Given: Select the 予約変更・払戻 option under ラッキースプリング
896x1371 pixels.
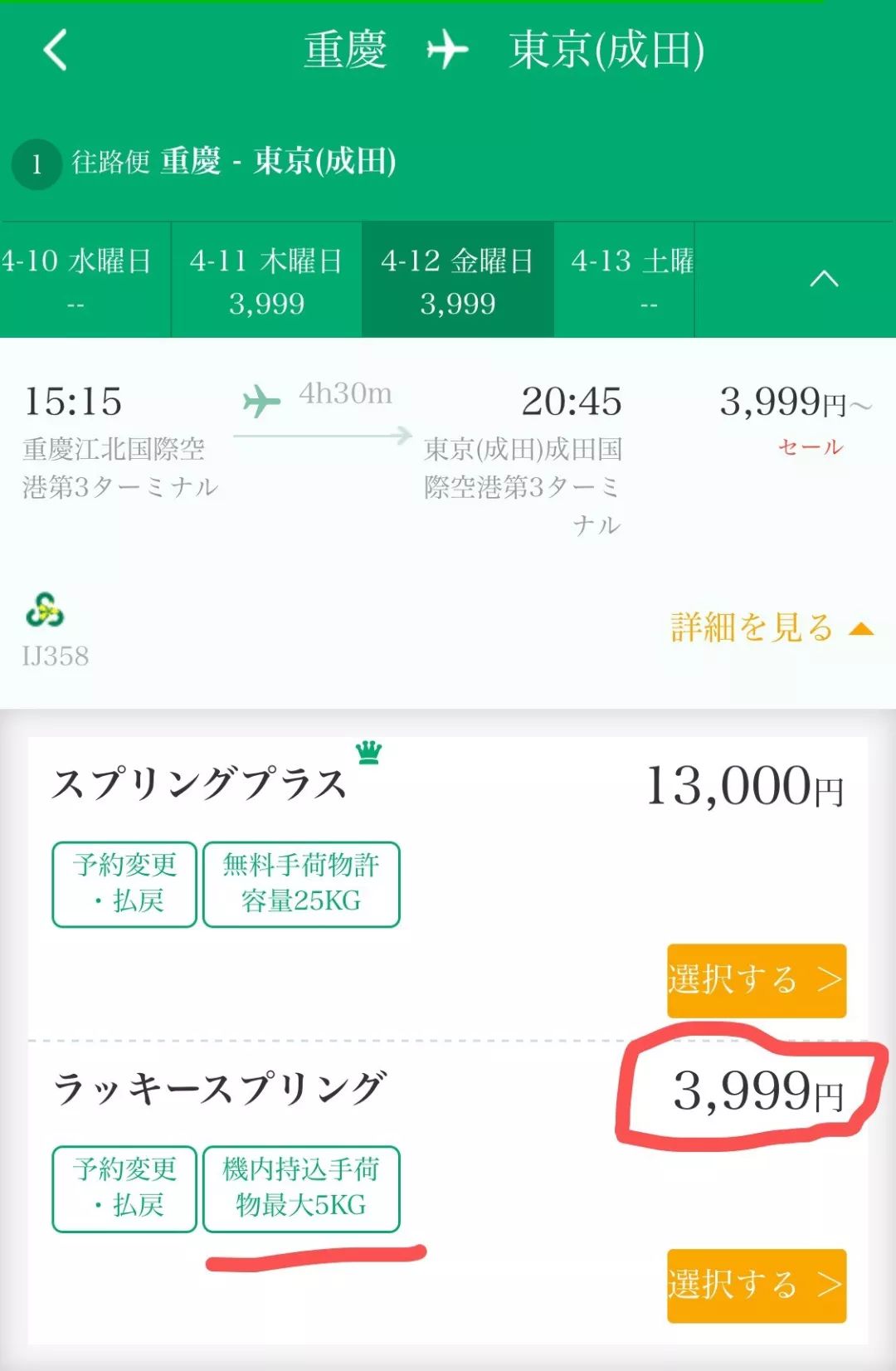Looking at the screenshot, I should tap(122, 1189).
